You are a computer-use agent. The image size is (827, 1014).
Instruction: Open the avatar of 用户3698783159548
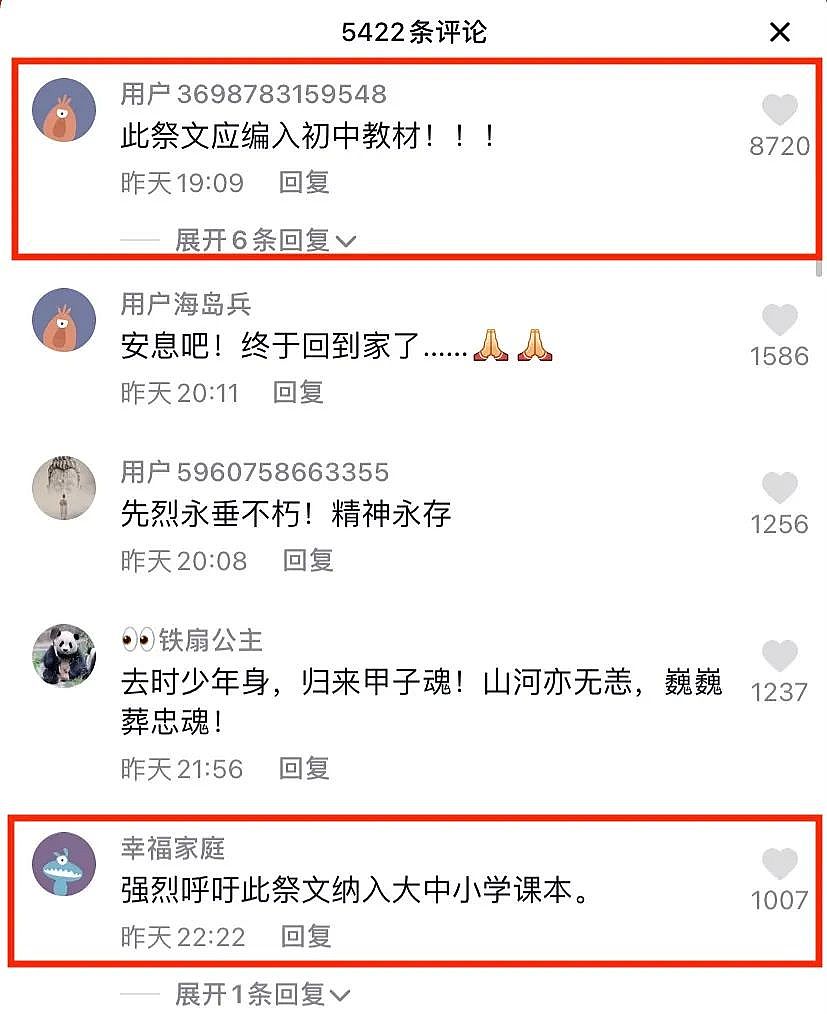click(64, 110)
